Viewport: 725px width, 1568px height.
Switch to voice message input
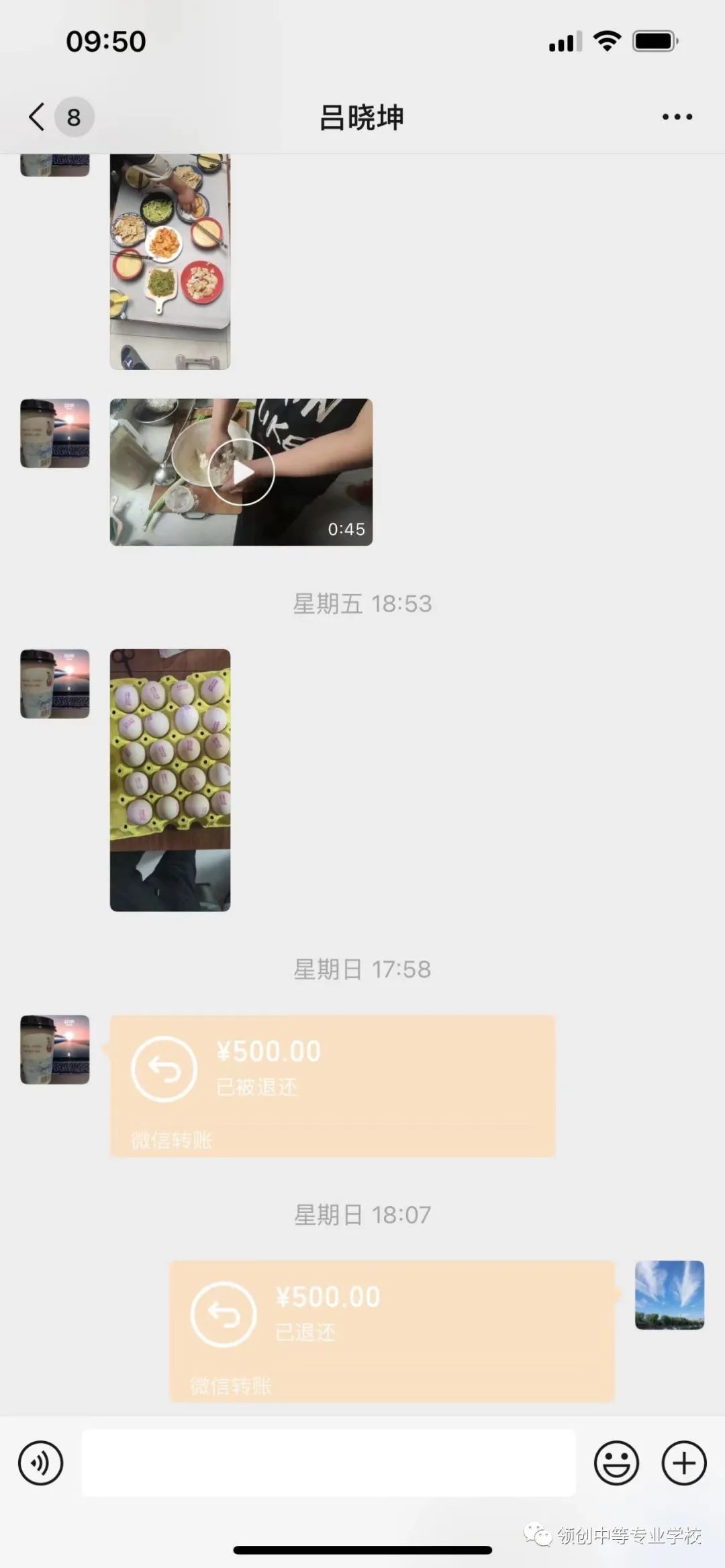[41, 1463]
